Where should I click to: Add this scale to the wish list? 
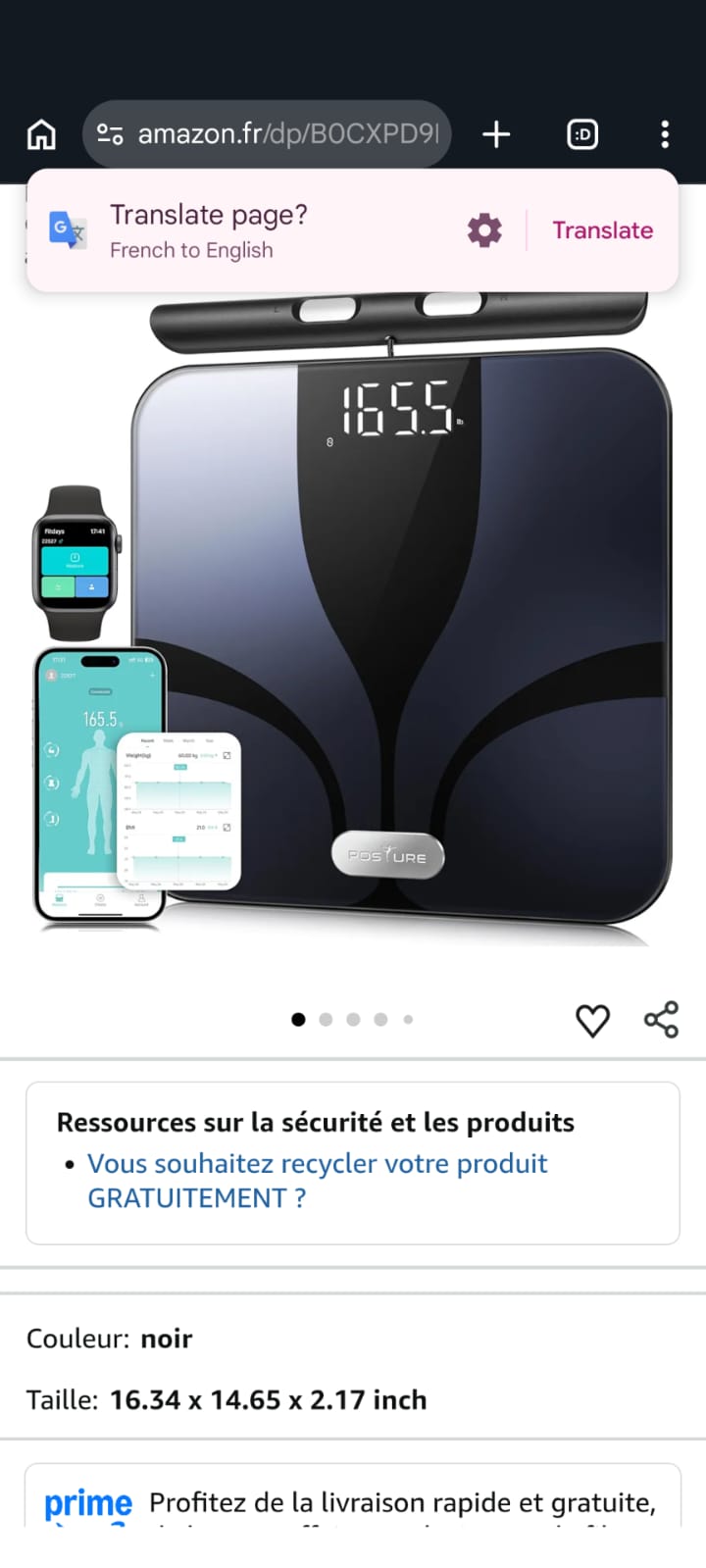pyautogui.click(x=592, y=1020)
